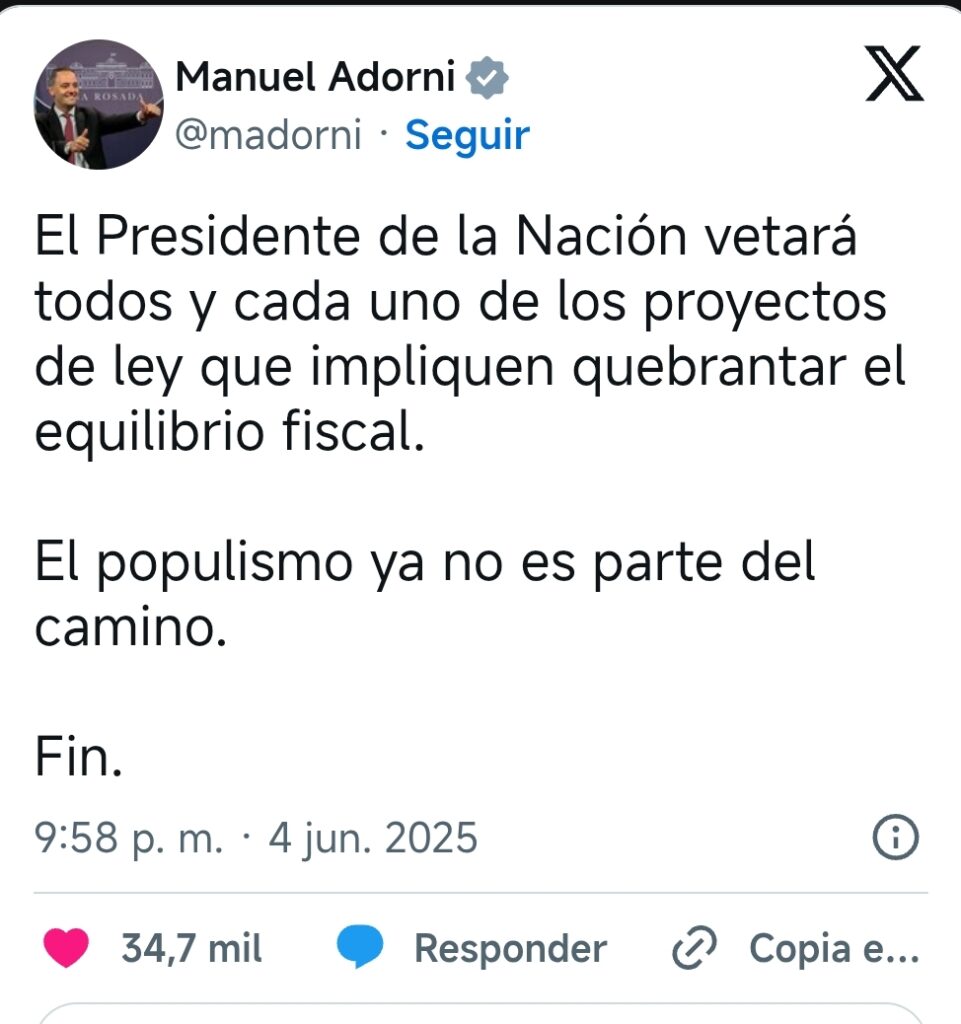Reply using the Responder button

[x=472, y=948]
